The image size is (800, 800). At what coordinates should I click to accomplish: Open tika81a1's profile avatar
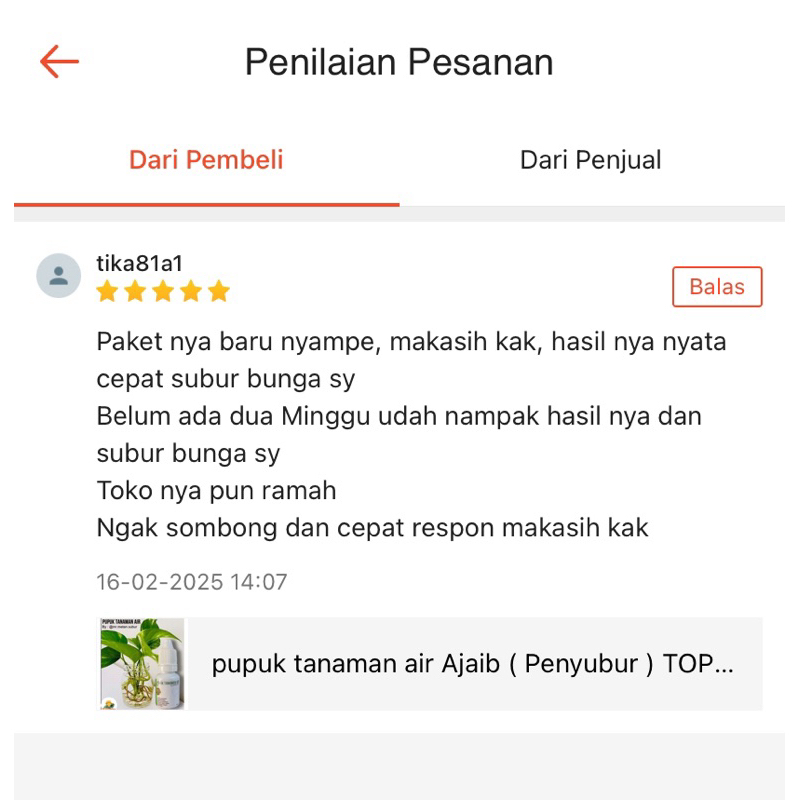[x=59, y=275]
